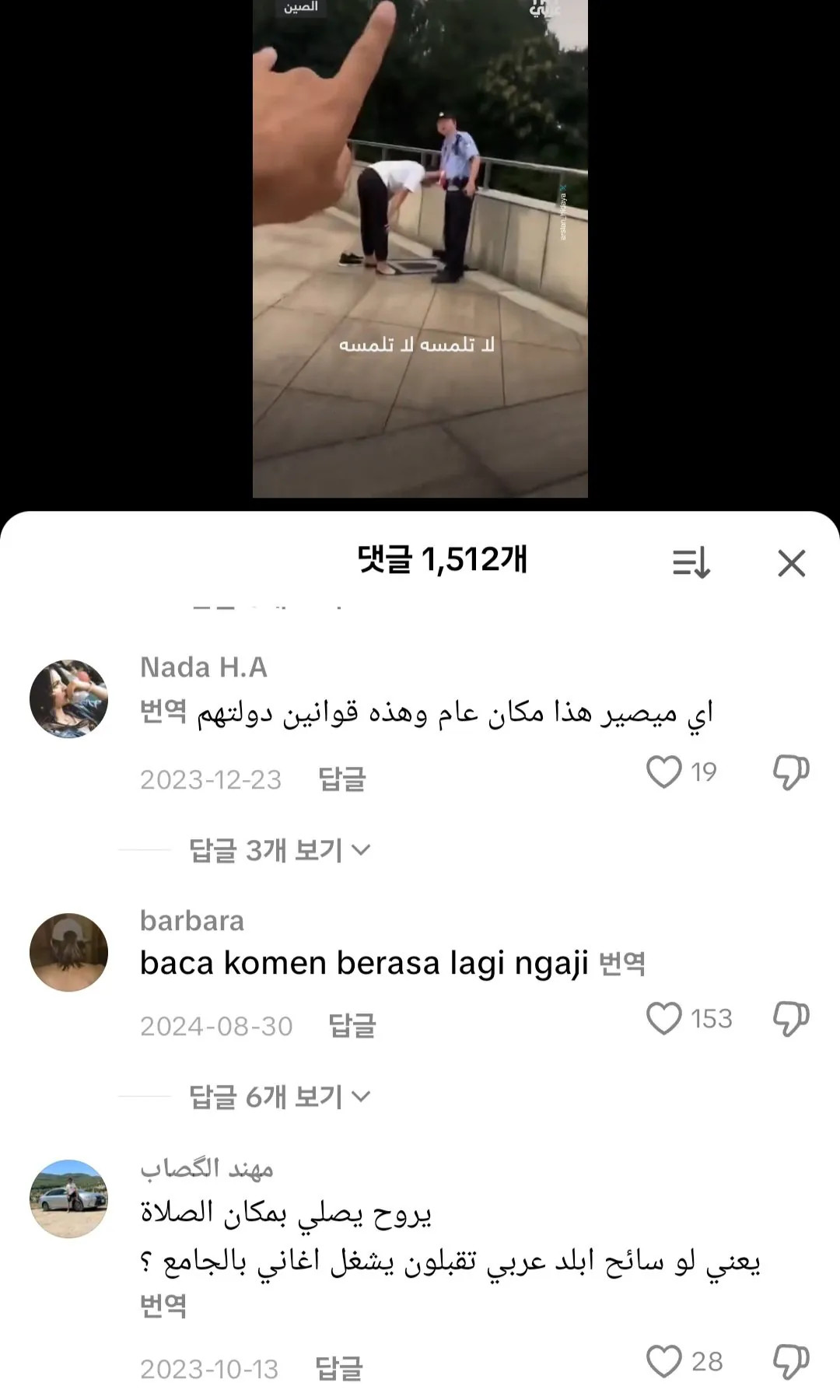Open barbara's profile avatar
Viewport: 840px width, 1400px height.
[x=68, y=952]
